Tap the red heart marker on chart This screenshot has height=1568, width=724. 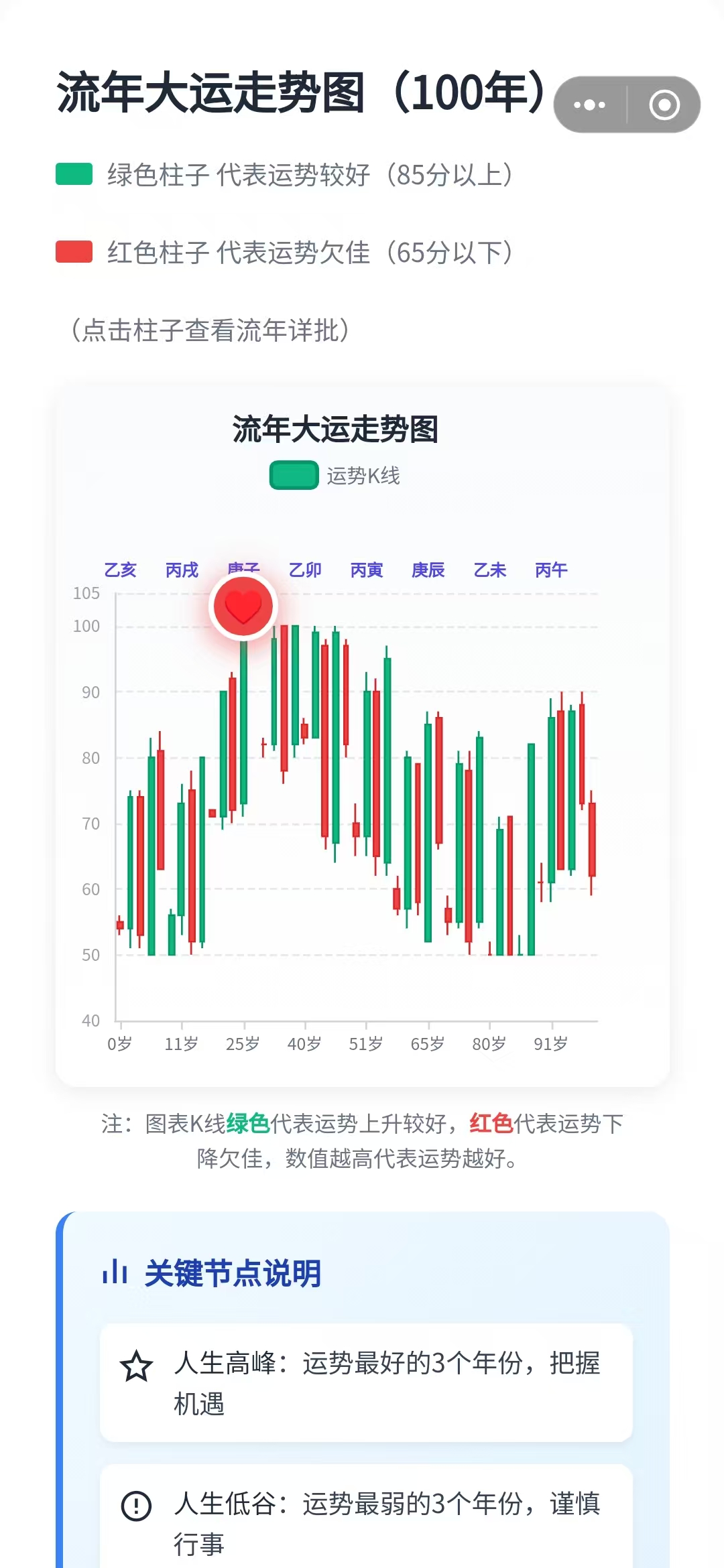(x=244, y=606)
